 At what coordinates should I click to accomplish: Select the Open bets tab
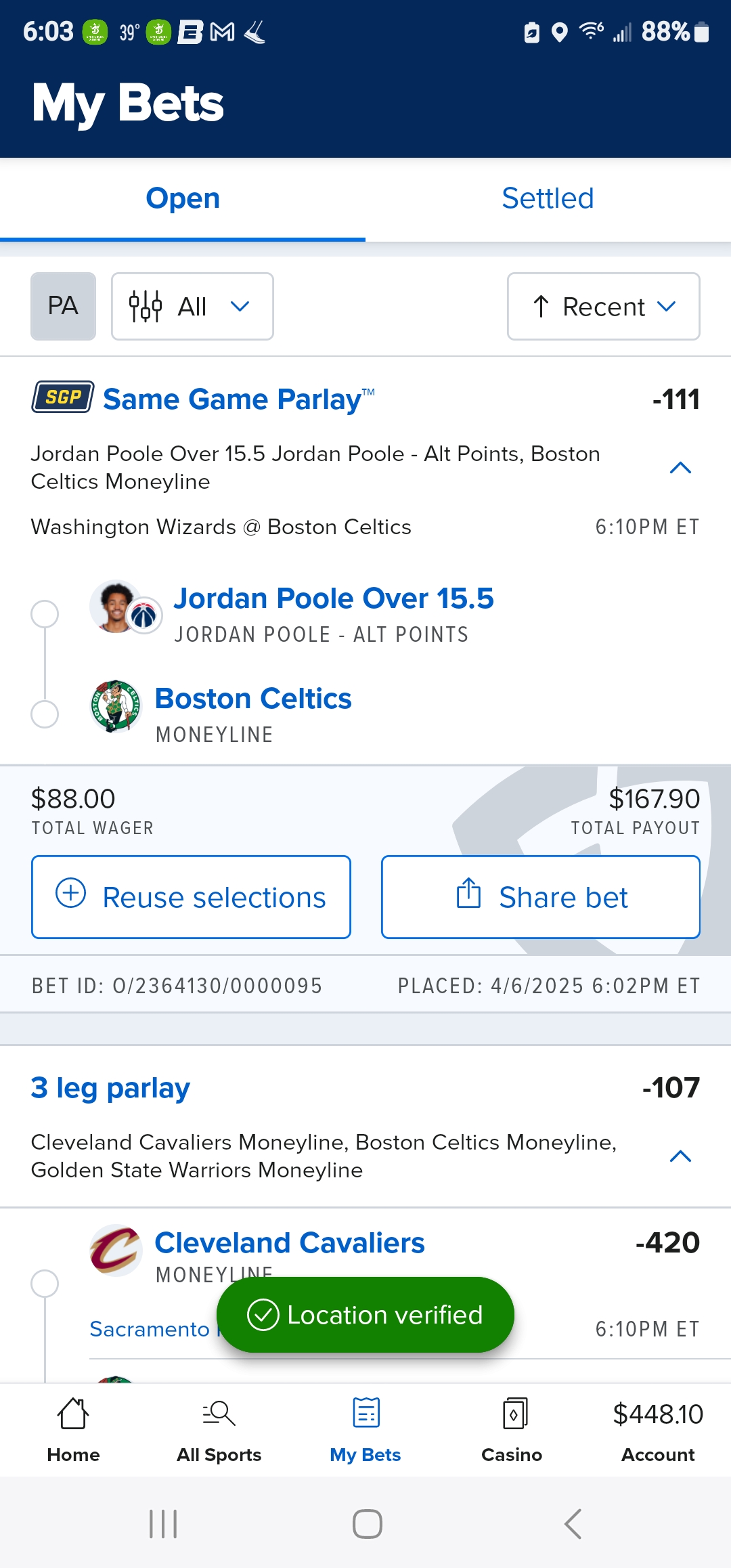pyautogui.click(x=183, y=199)
